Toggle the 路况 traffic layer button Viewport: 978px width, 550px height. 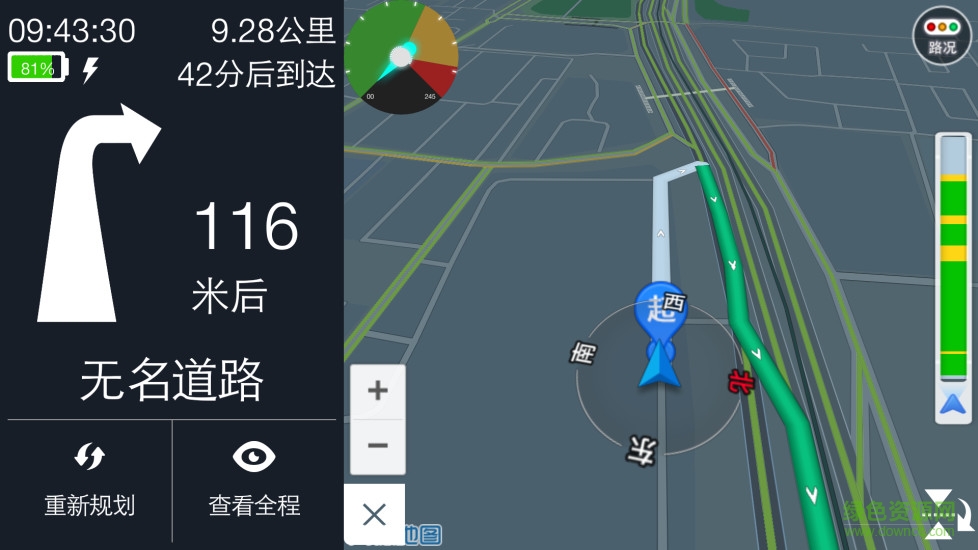tap(942, 36)
